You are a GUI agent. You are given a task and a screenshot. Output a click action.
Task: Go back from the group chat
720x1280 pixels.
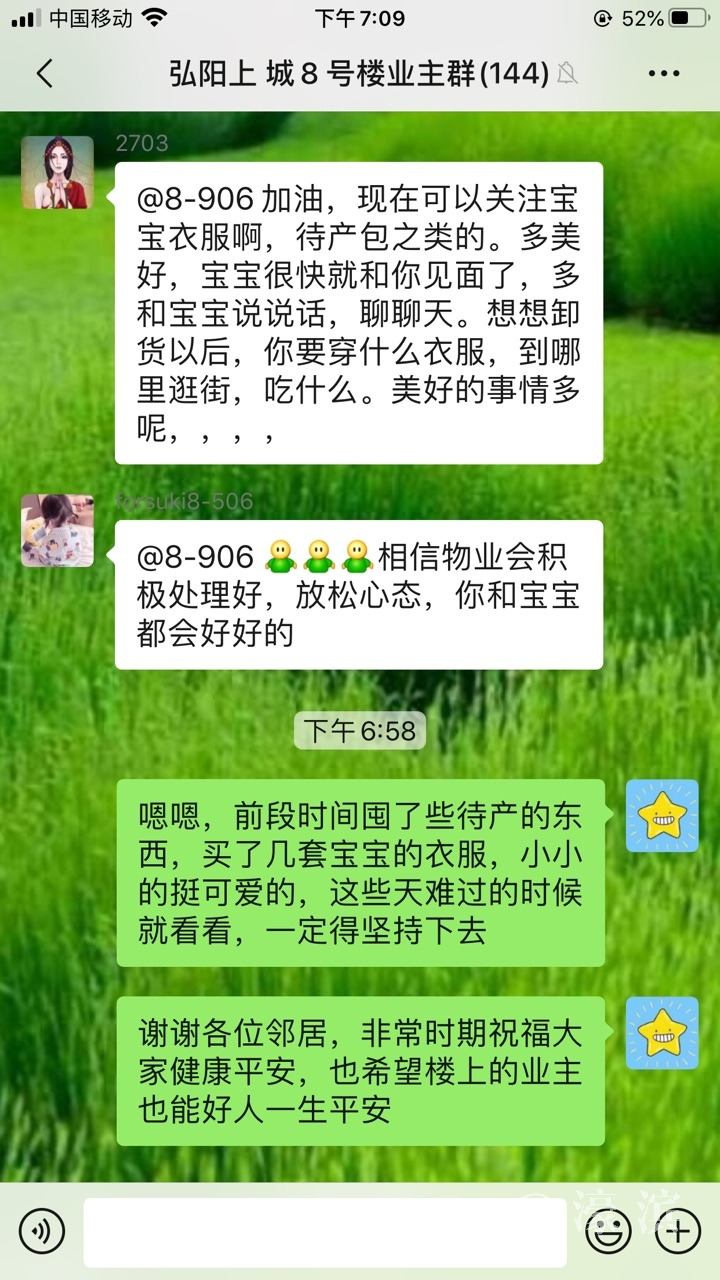pyautogui.click(x=44, y=74)
